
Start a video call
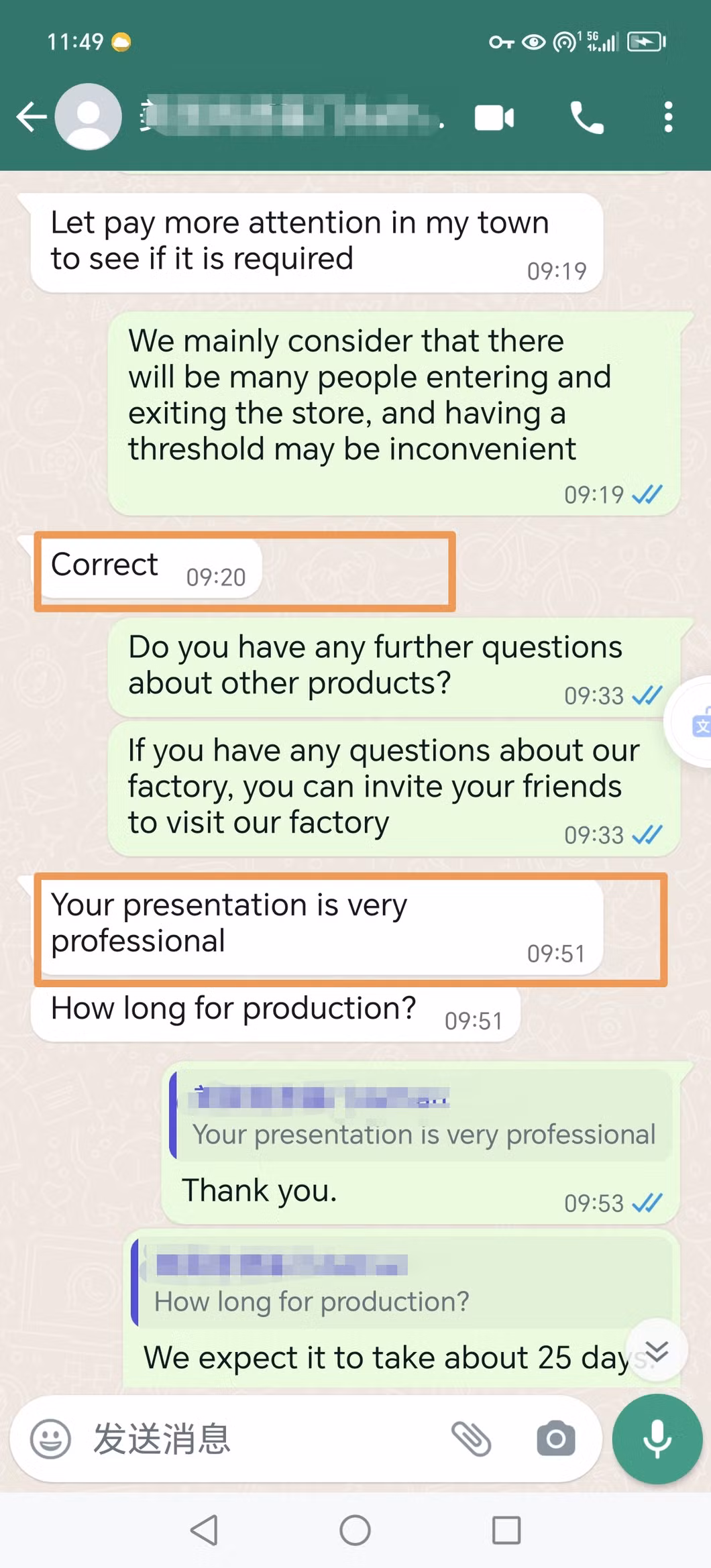coord(494,118)
